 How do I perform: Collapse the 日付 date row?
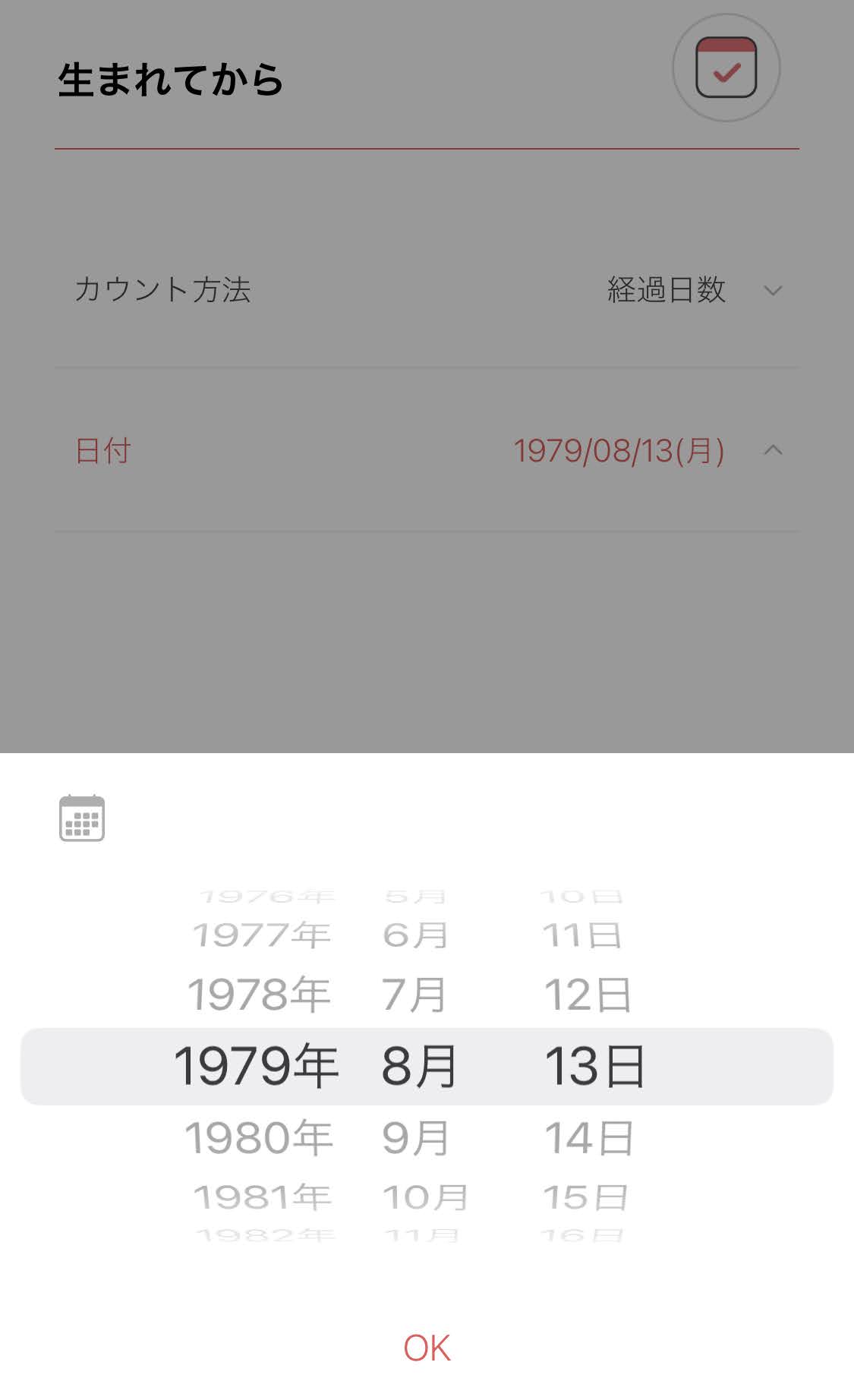coord(773,450)
